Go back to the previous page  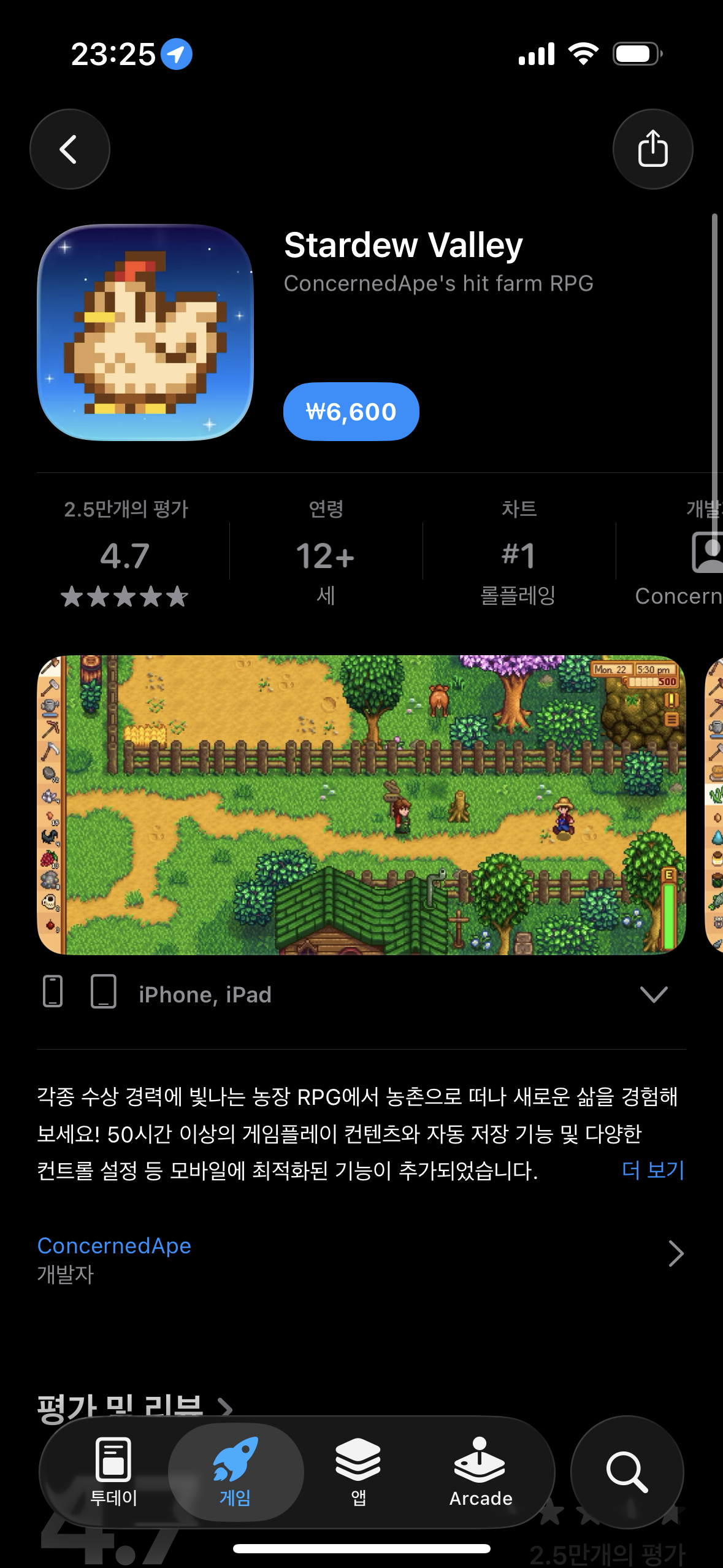69,149
